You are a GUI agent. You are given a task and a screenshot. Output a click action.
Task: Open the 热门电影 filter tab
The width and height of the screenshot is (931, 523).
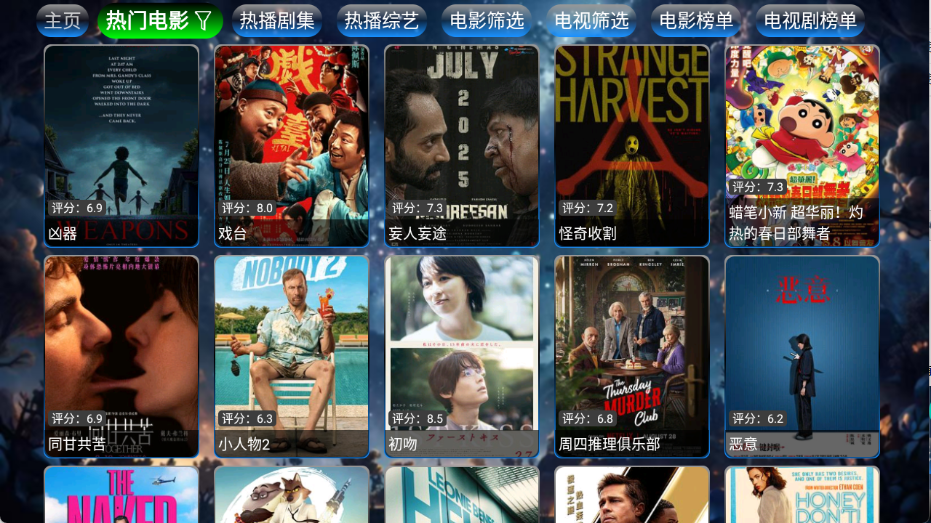coord(159,21)
